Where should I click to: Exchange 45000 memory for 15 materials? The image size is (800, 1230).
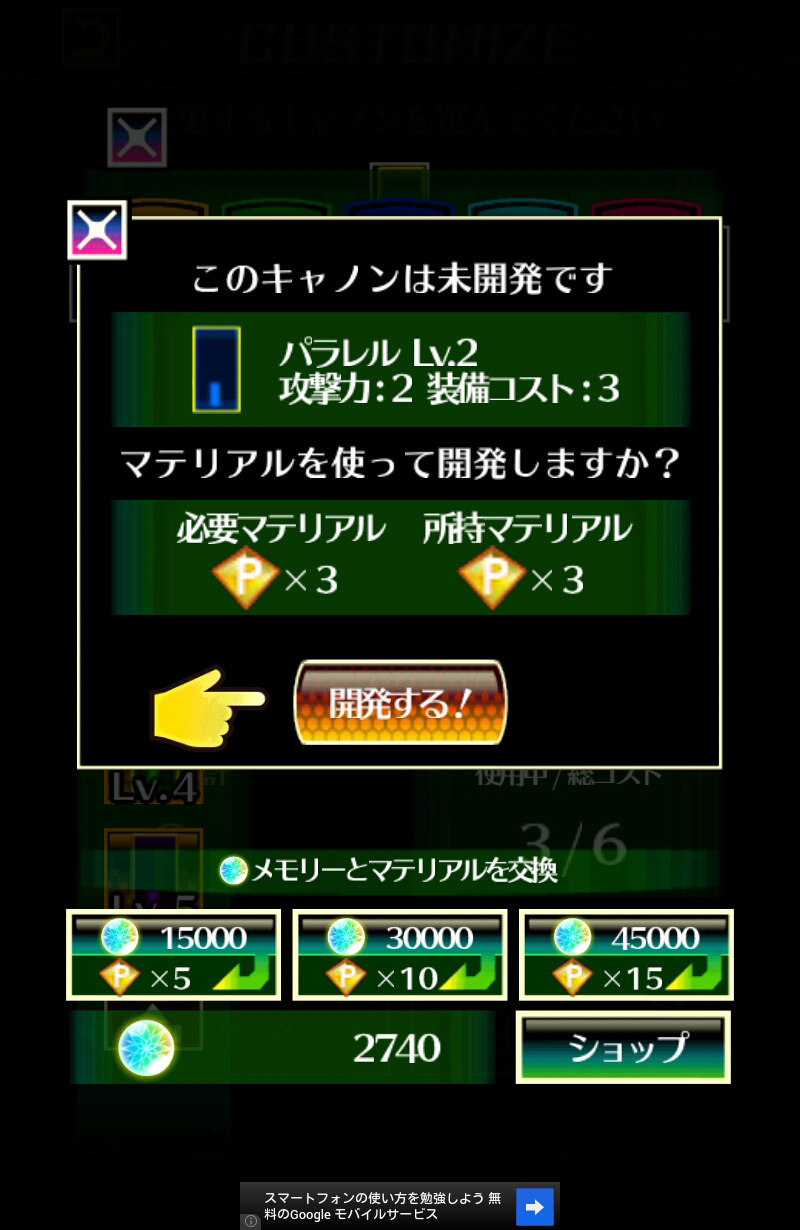[x=626, y=955]
